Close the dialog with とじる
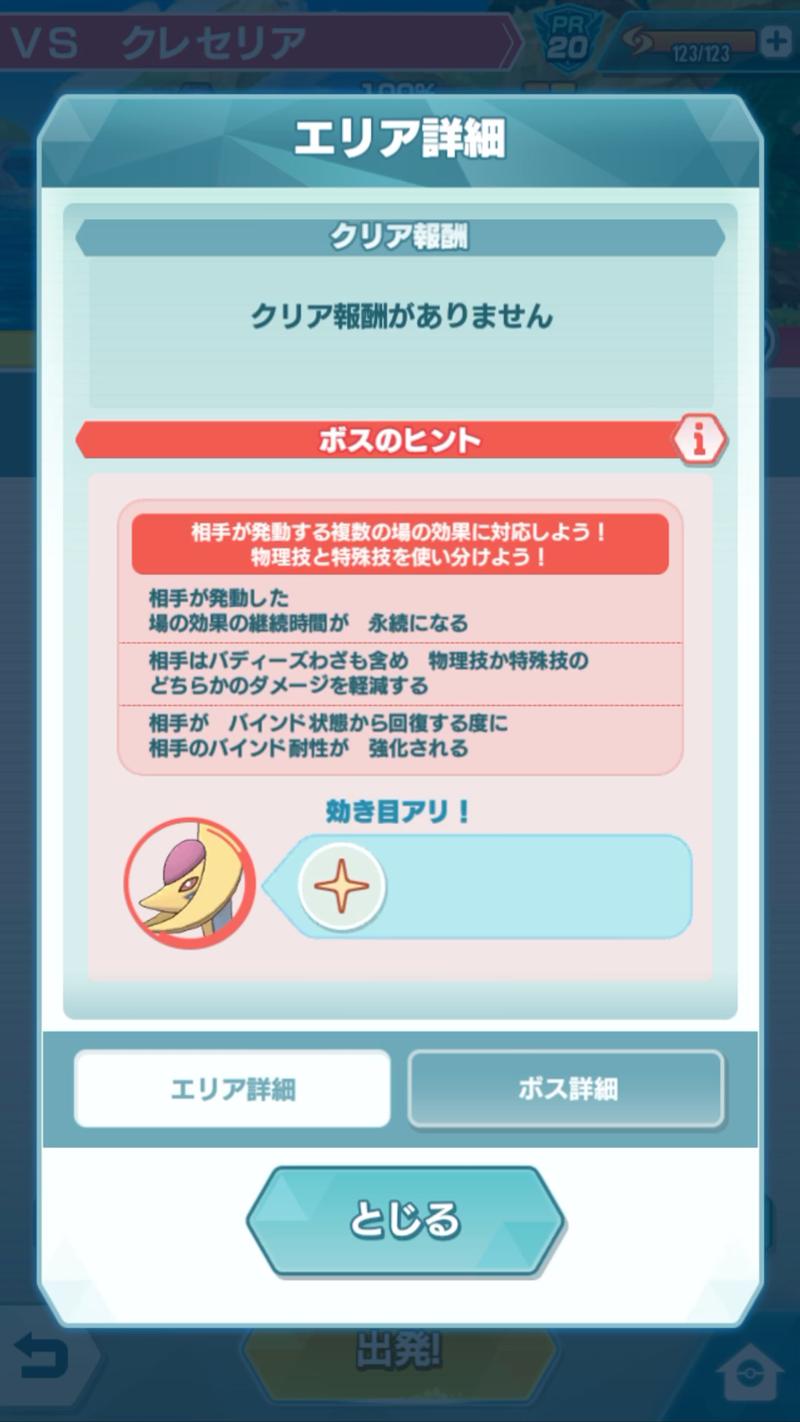Viewport: 800px width, 1422px height. [405, 1219]
